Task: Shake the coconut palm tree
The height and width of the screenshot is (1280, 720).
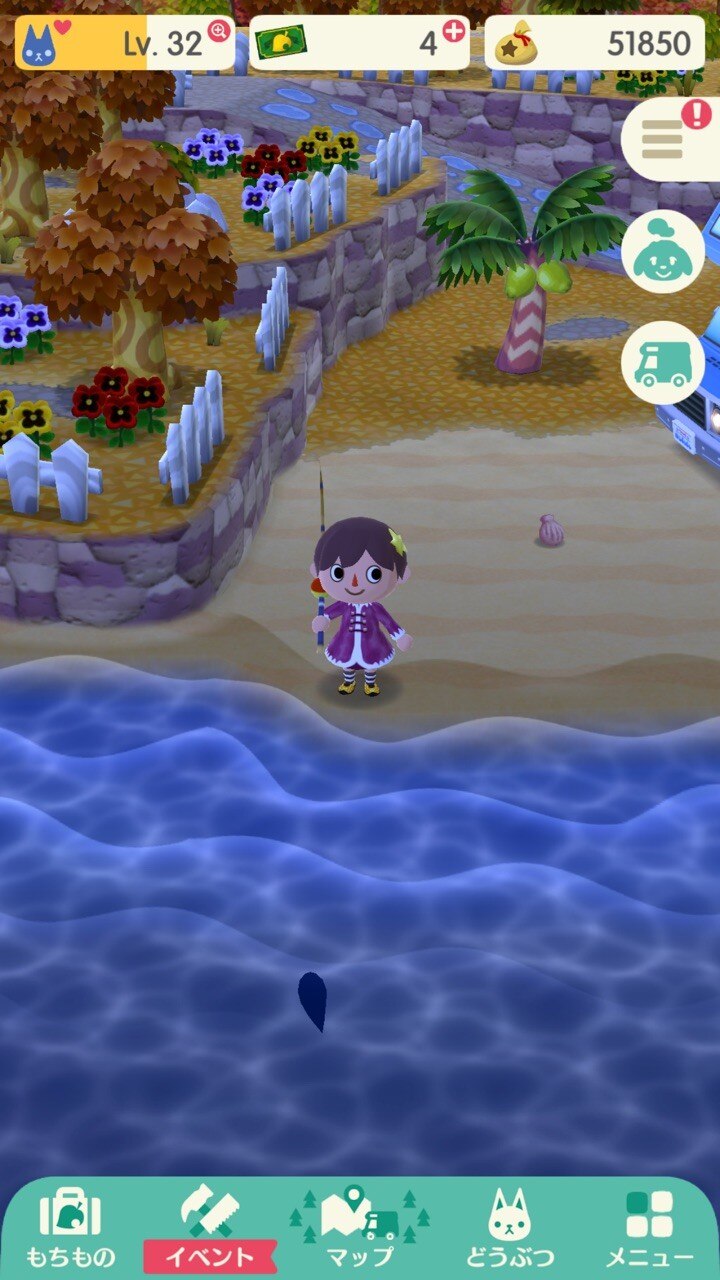Action: [x=523, y=290]
